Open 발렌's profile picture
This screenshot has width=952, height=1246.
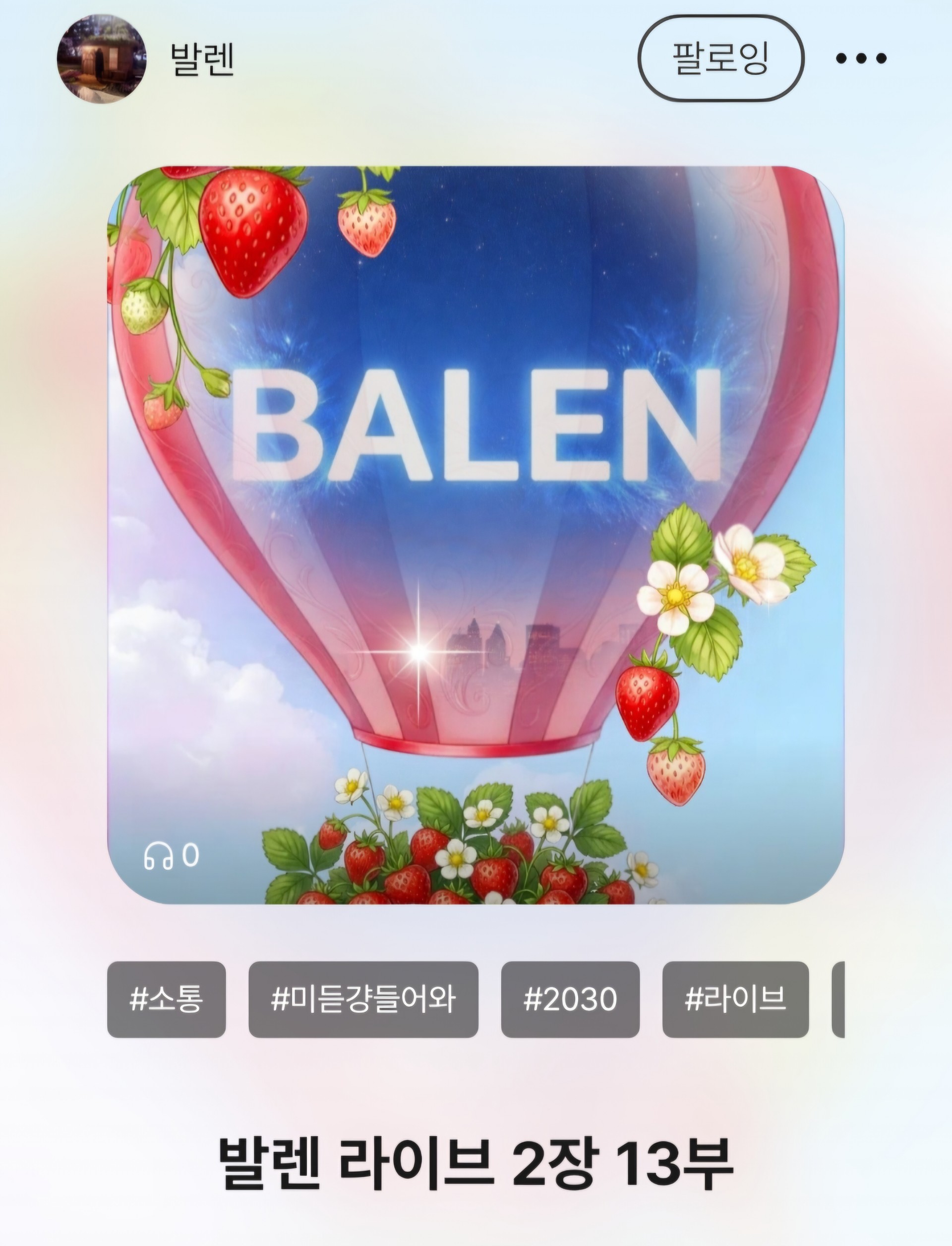point(102,59)
